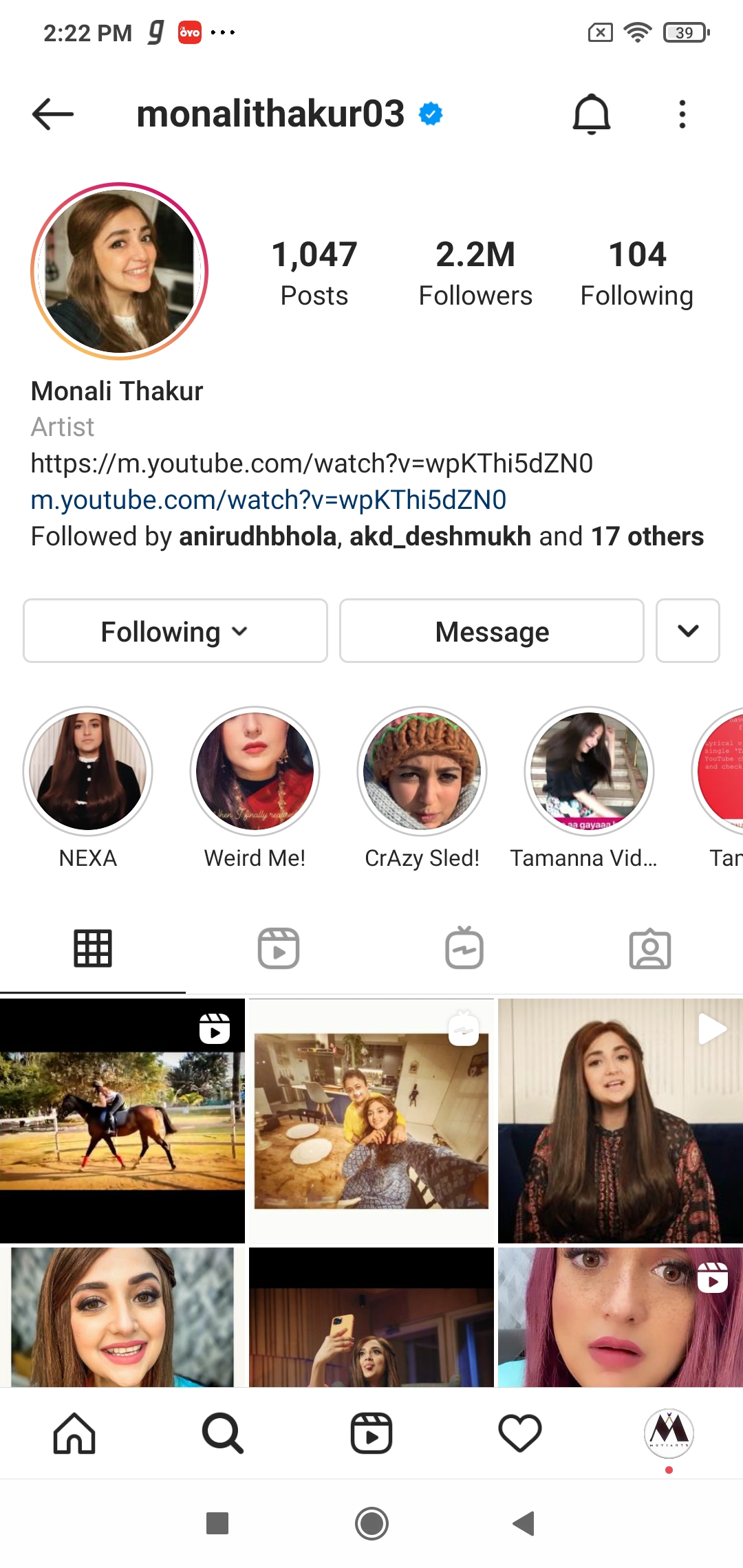
Task: Open Search in the bottom bar
Action: (x=223, y=1433)
